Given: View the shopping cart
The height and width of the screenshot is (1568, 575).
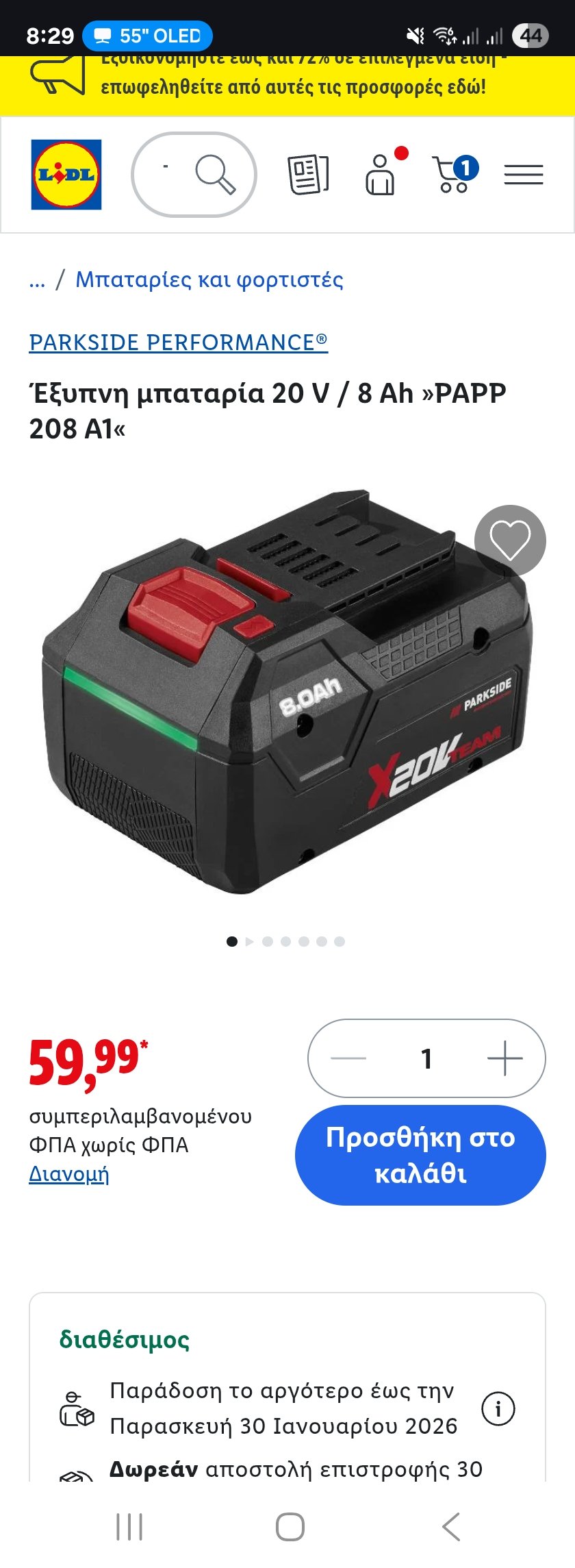Looking at the screenshot, I should click(x=454, y=175).
